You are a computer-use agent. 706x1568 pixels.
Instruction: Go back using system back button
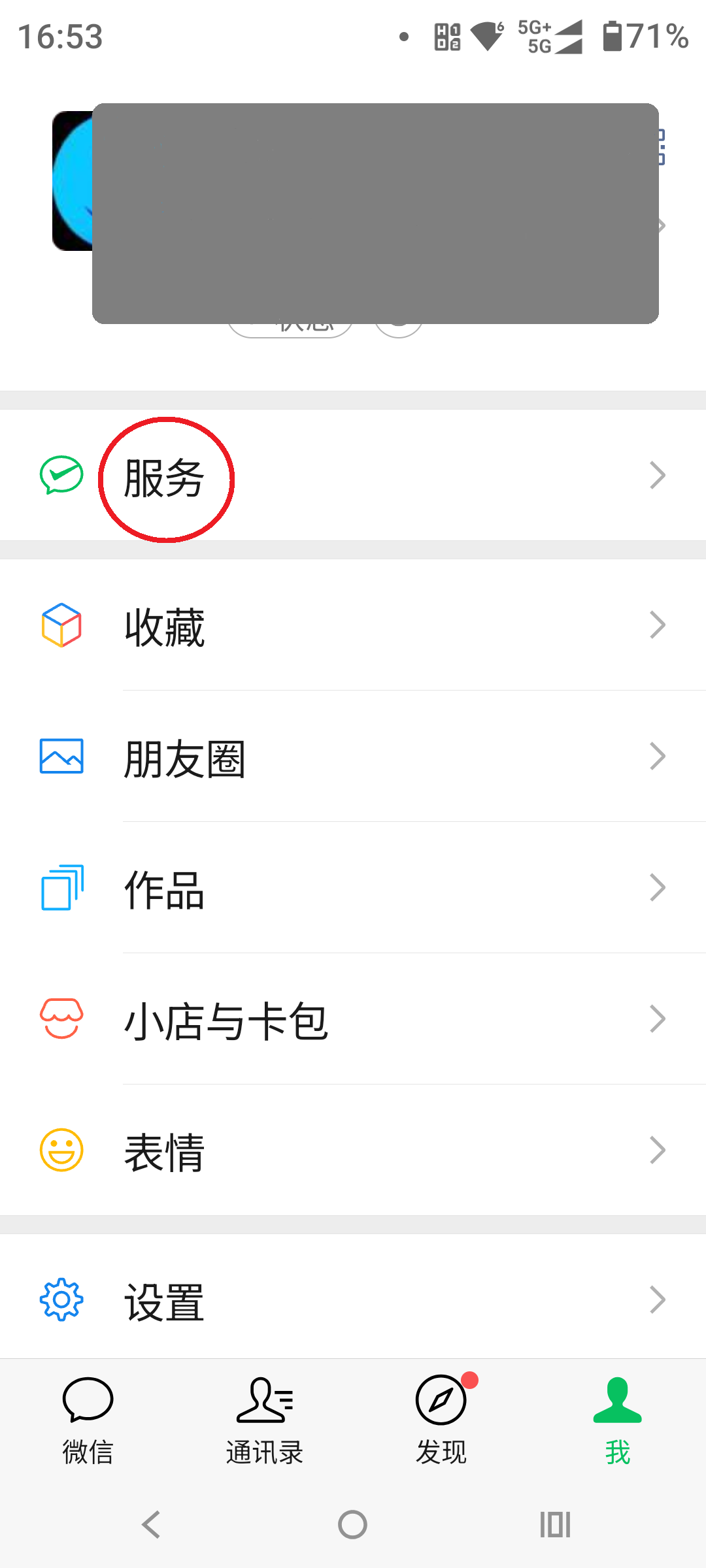click(151, 1525)
